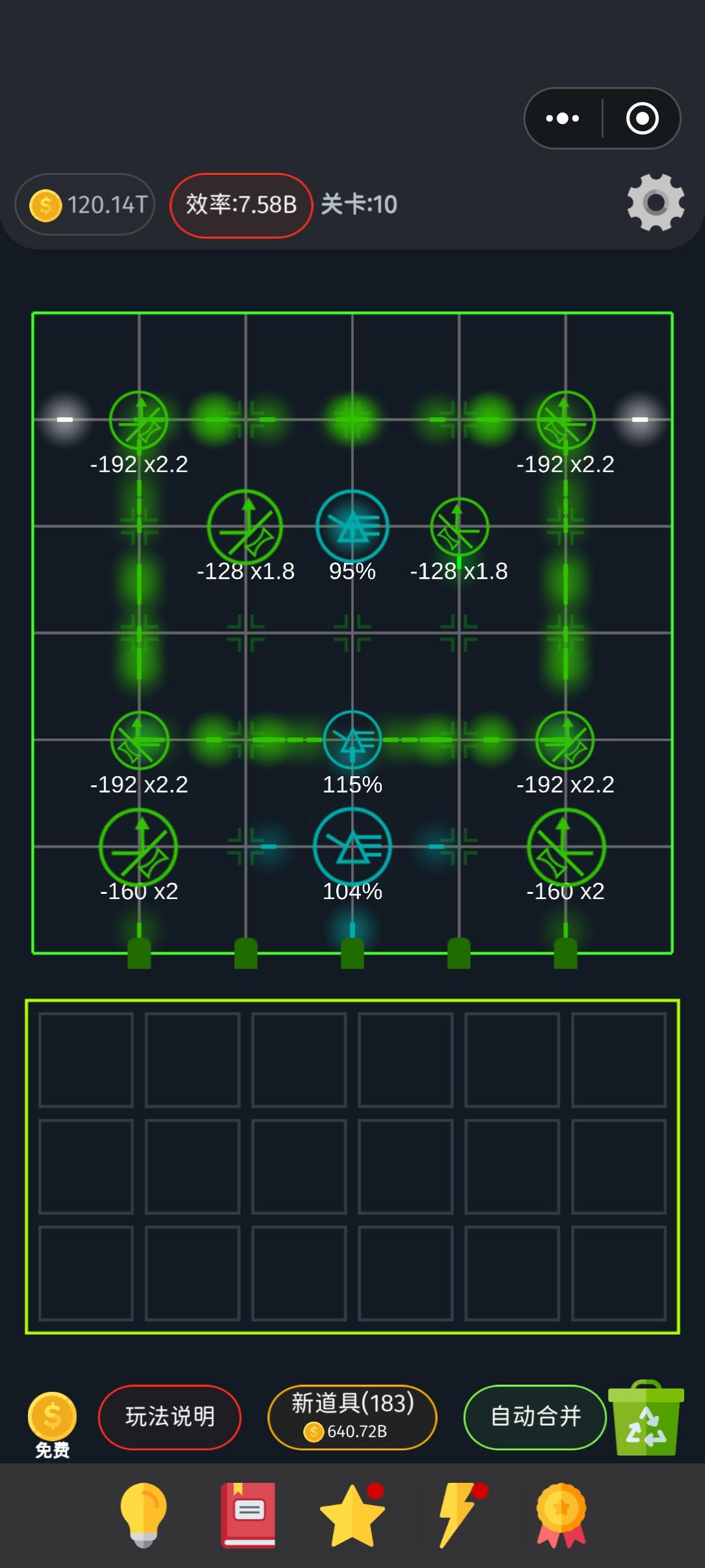The height and width of the screenshot is (1568, 705).
Task: Tap the -128 x1.8 mirror near center
Action: (x=246, y=527)
